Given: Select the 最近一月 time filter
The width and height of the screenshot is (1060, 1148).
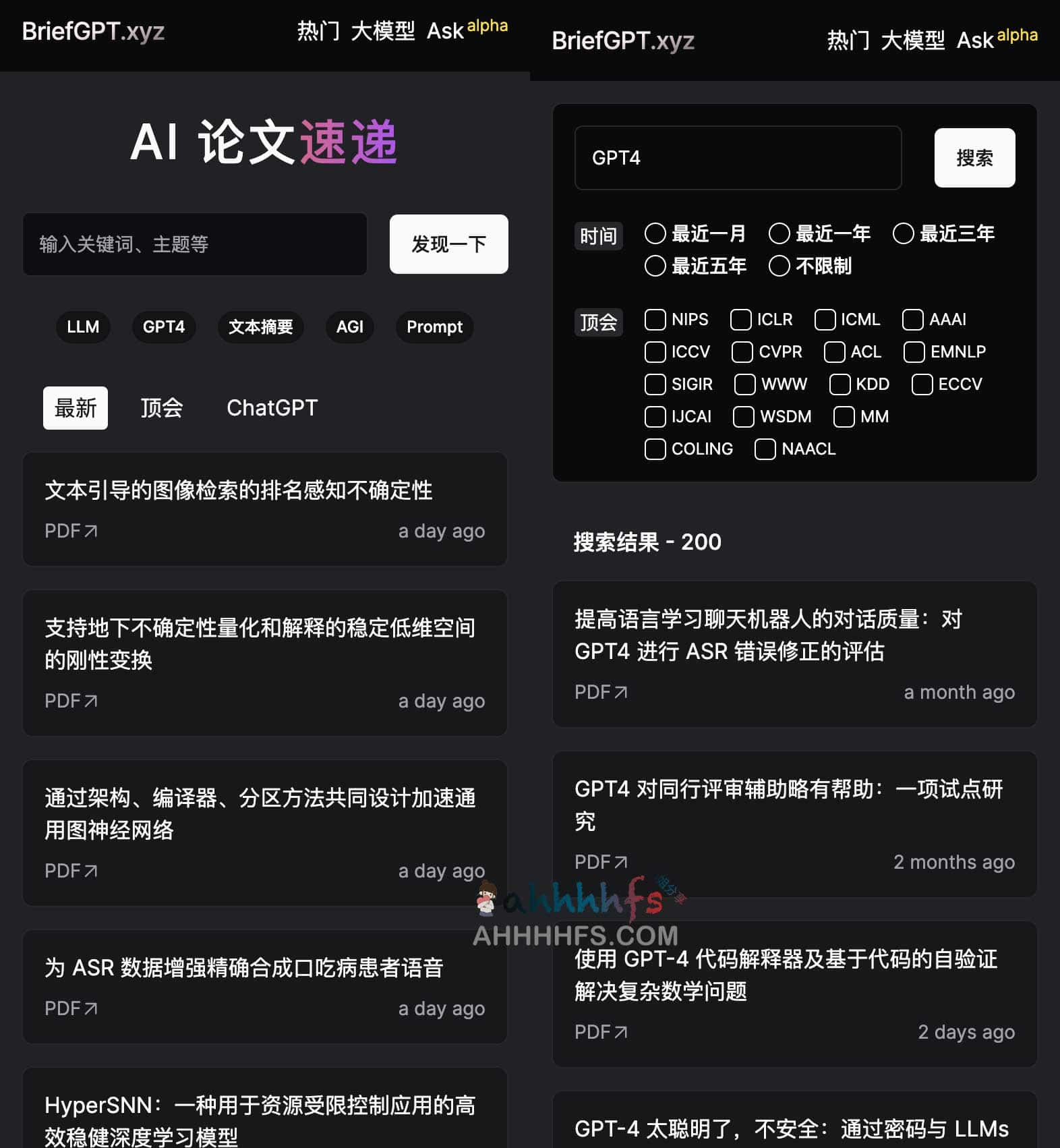Looking at the screenshot, I should 655,234.
